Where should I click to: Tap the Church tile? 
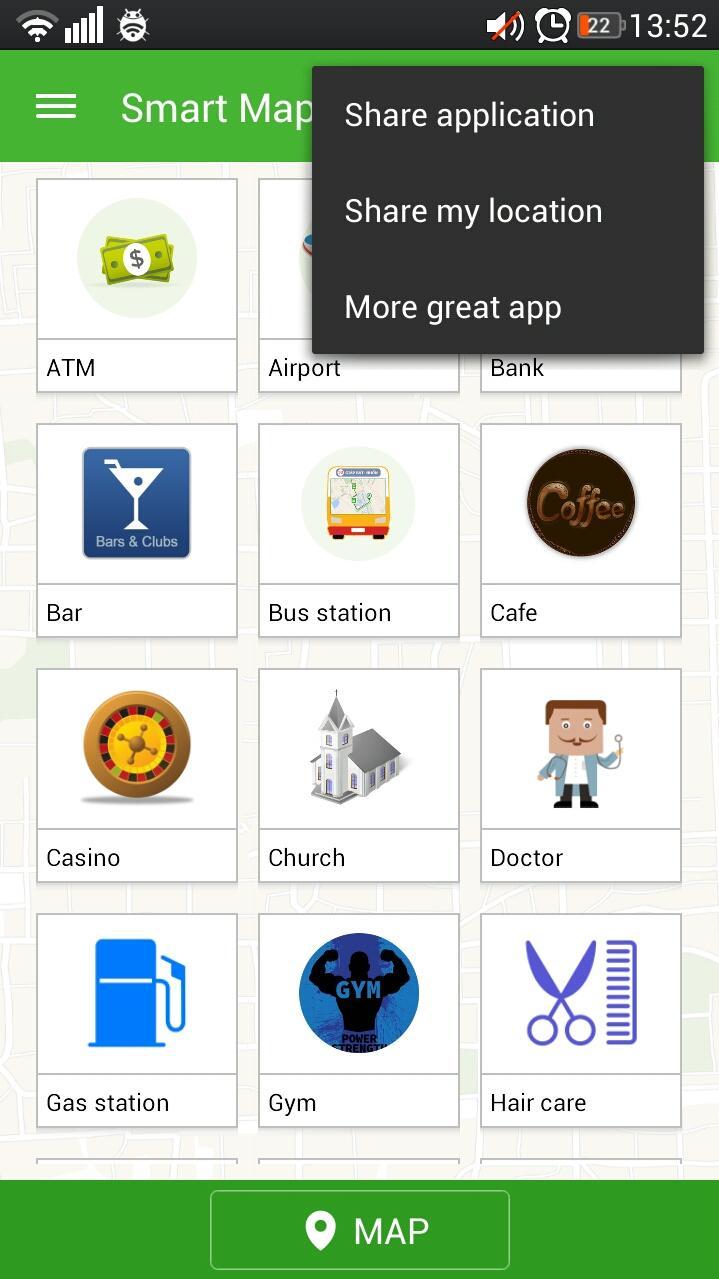(359, 775)
